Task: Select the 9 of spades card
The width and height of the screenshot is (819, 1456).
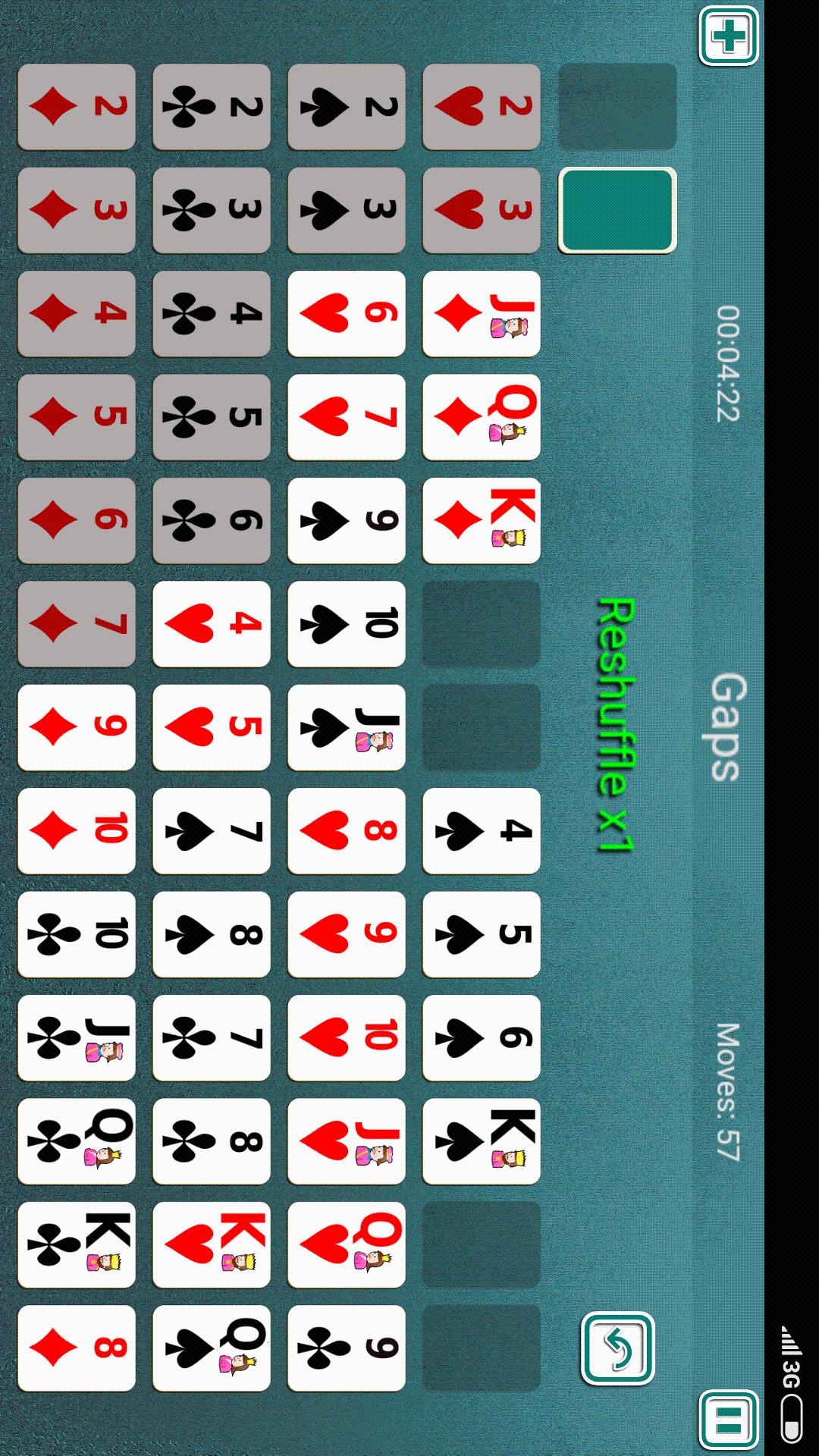Action: [347, 520]
